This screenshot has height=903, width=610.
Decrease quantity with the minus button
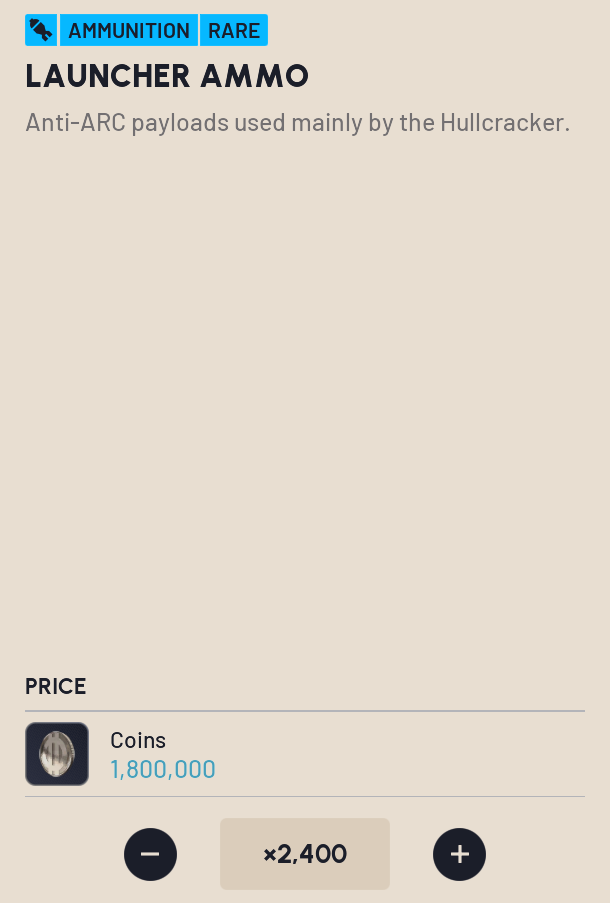click(150, 854)
